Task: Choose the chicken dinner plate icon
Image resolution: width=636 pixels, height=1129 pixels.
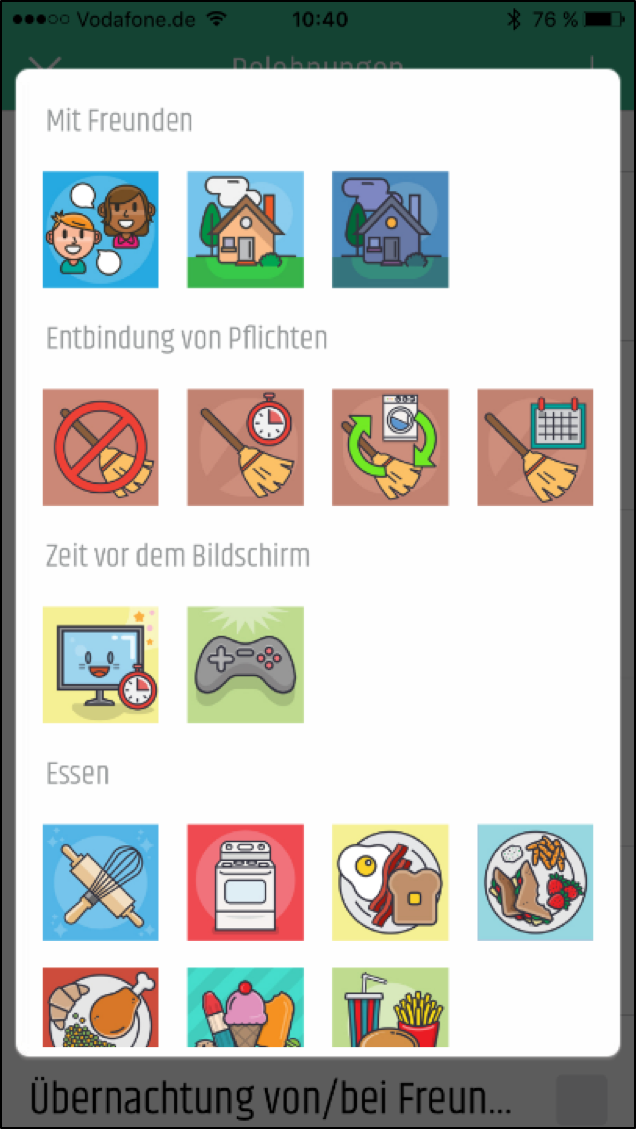Action: coord(100,1006)
